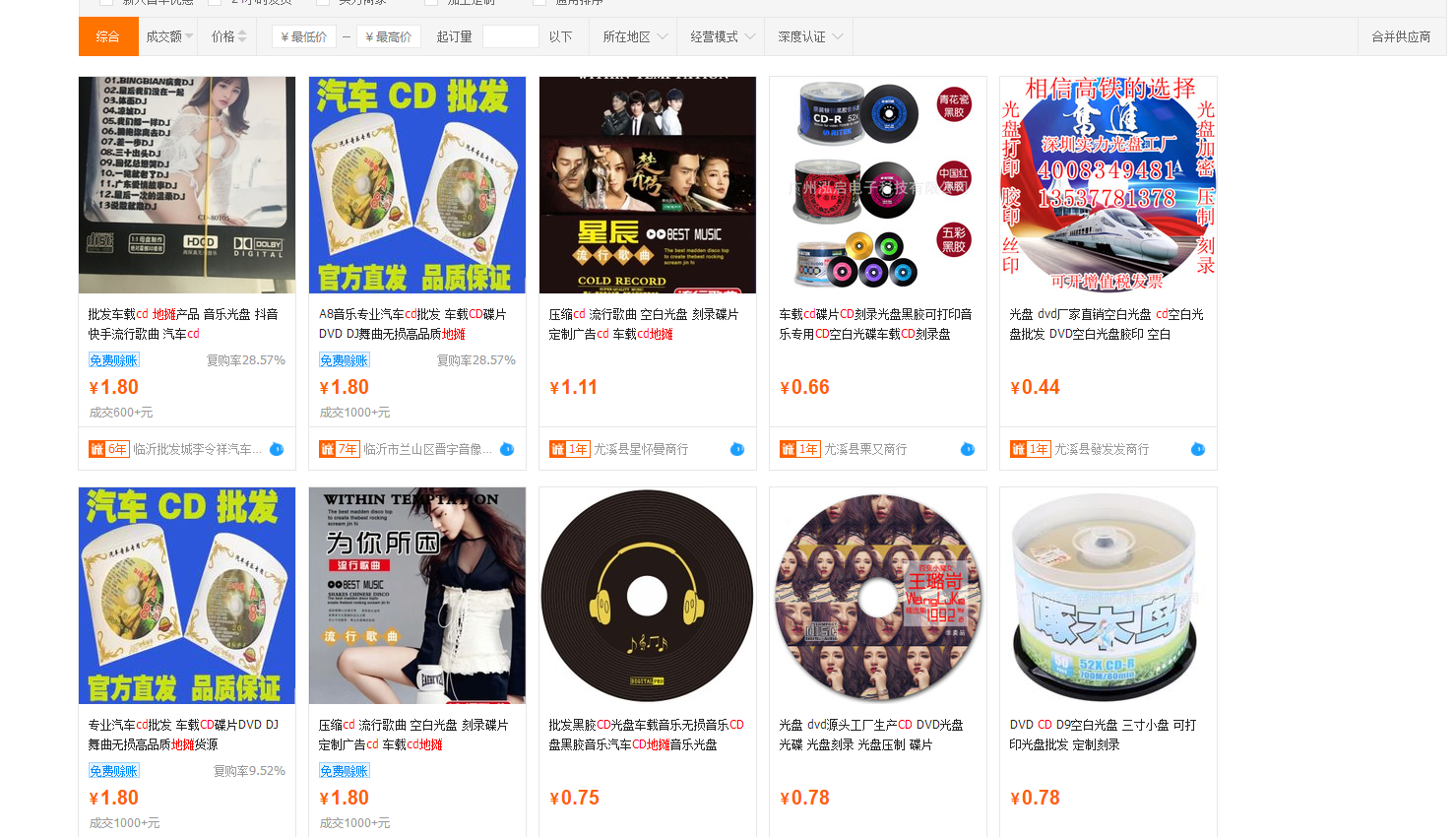Open the DVD CD D9空白光盘 product image

(x=1108, y=596)
